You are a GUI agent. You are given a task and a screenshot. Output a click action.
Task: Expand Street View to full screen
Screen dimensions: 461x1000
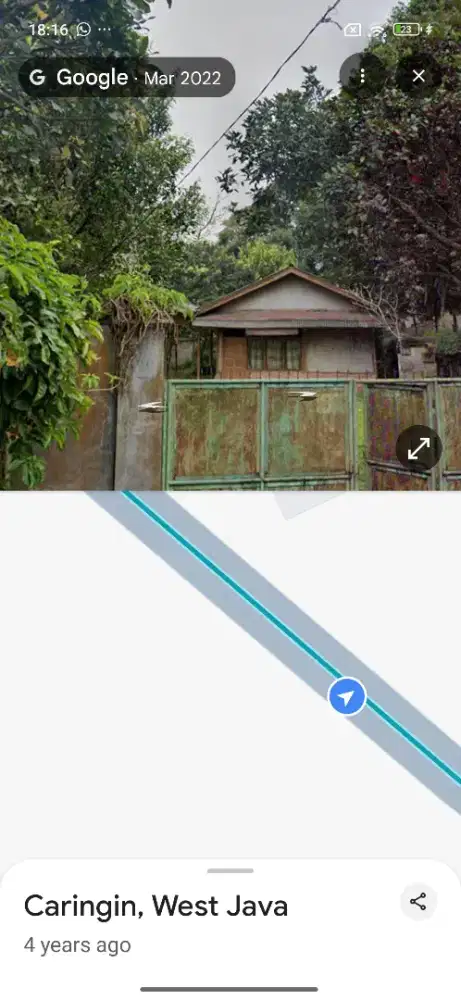(x=418, y=449)
